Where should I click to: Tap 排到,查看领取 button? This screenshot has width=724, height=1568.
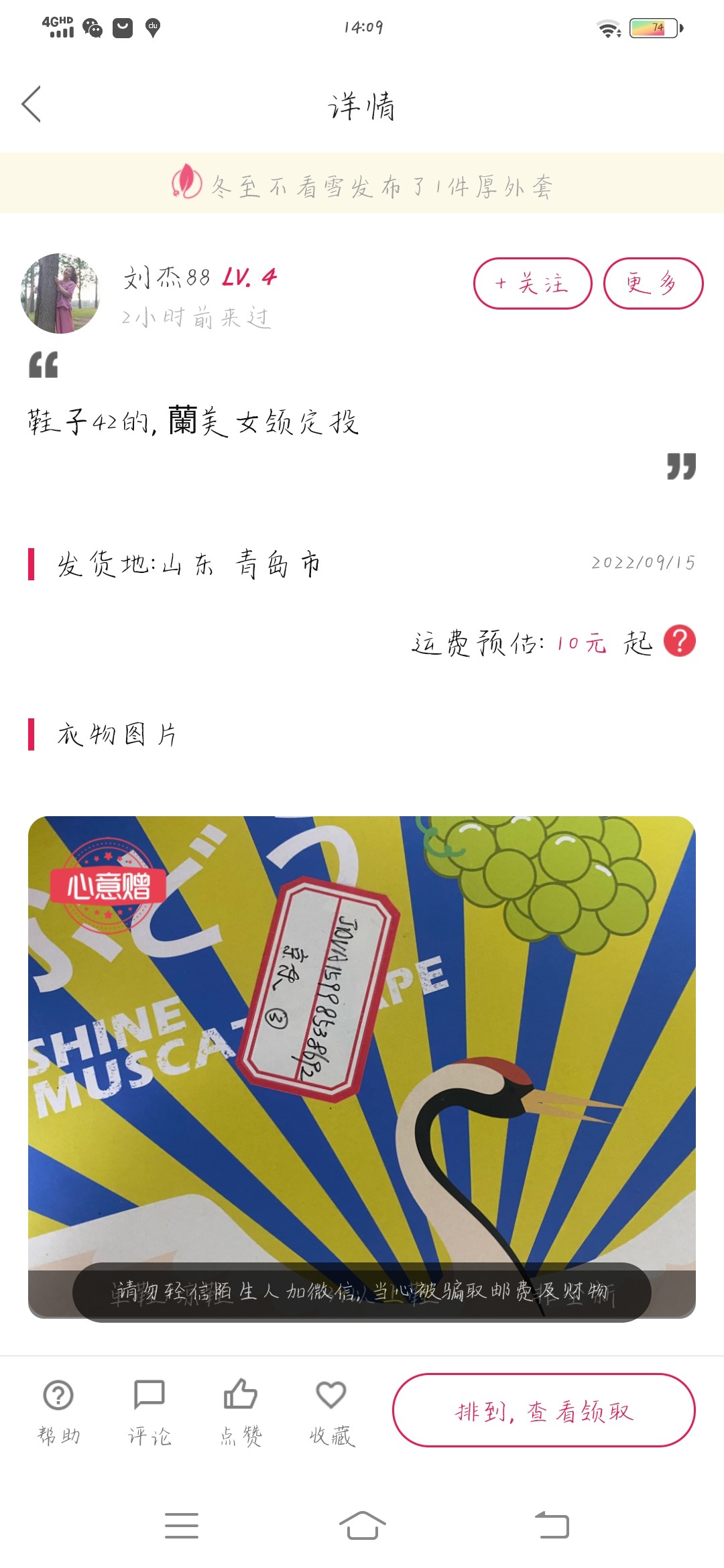pos(544,1411)
